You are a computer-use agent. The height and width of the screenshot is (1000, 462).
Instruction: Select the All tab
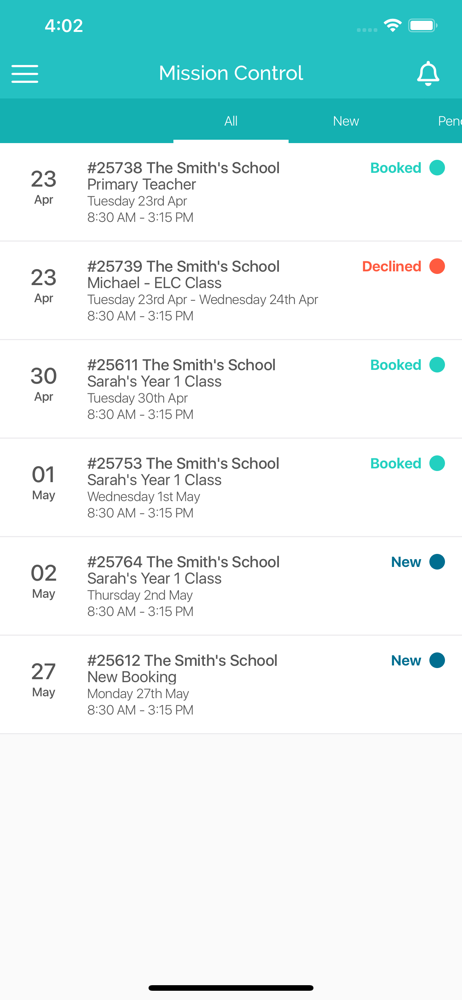click(231, 121)
